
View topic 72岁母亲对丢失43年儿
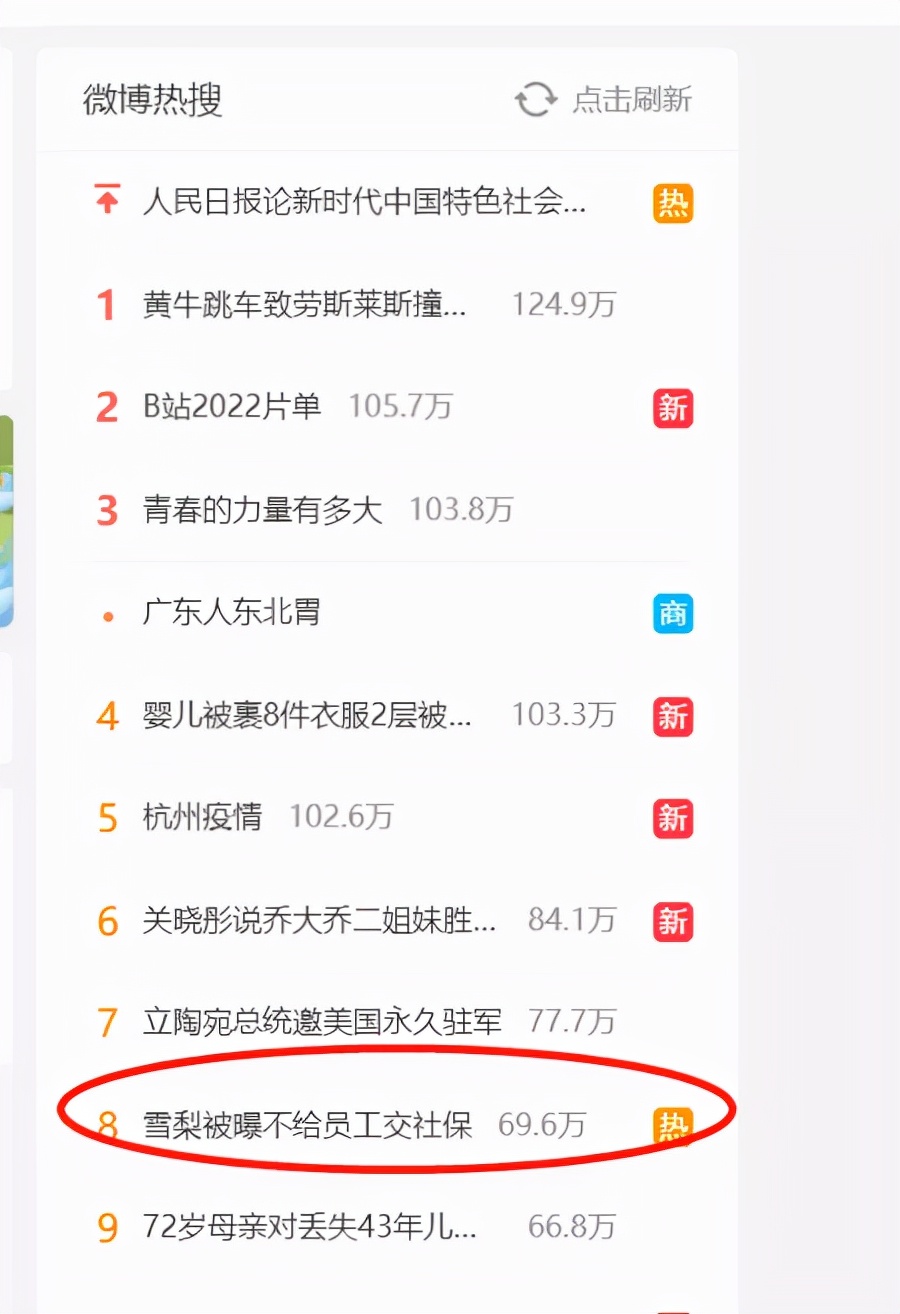tap(310, 1227)
